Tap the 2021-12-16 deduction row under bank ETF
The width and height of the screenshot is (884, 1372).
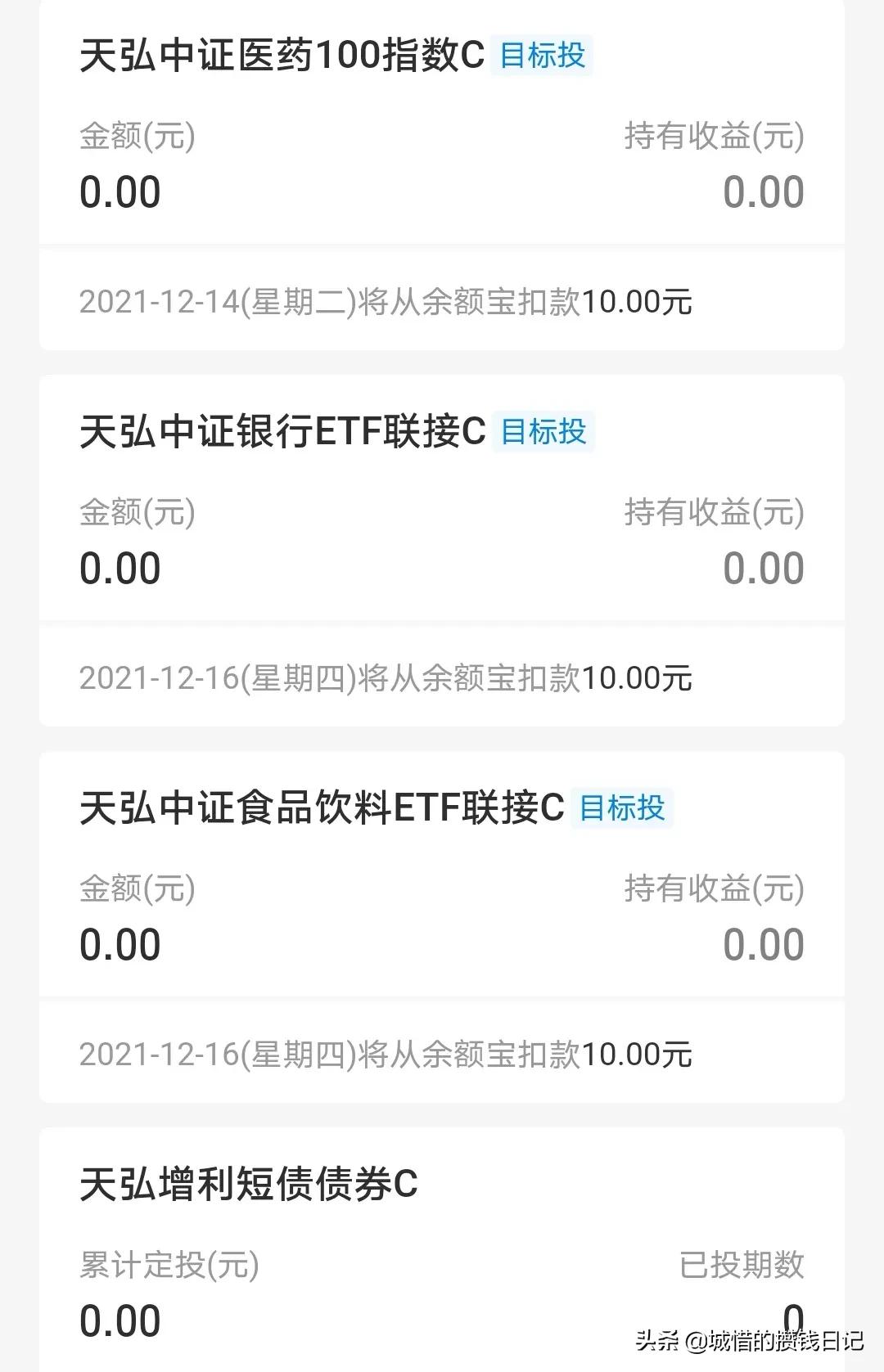tap(385, 677)
